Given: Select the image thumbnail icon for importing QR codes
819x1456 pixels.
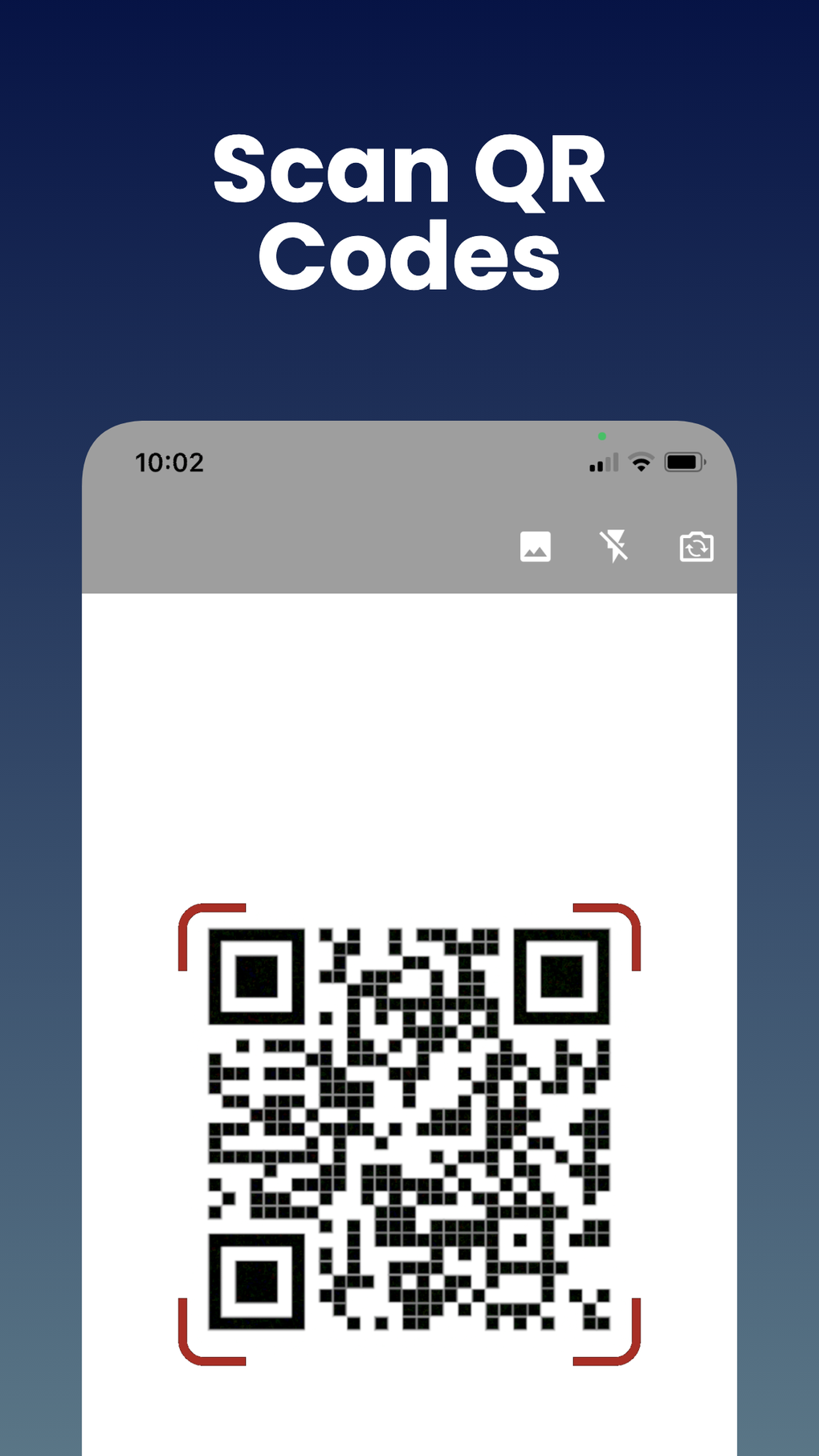Looking at the screenshot, I should [535, 547].
